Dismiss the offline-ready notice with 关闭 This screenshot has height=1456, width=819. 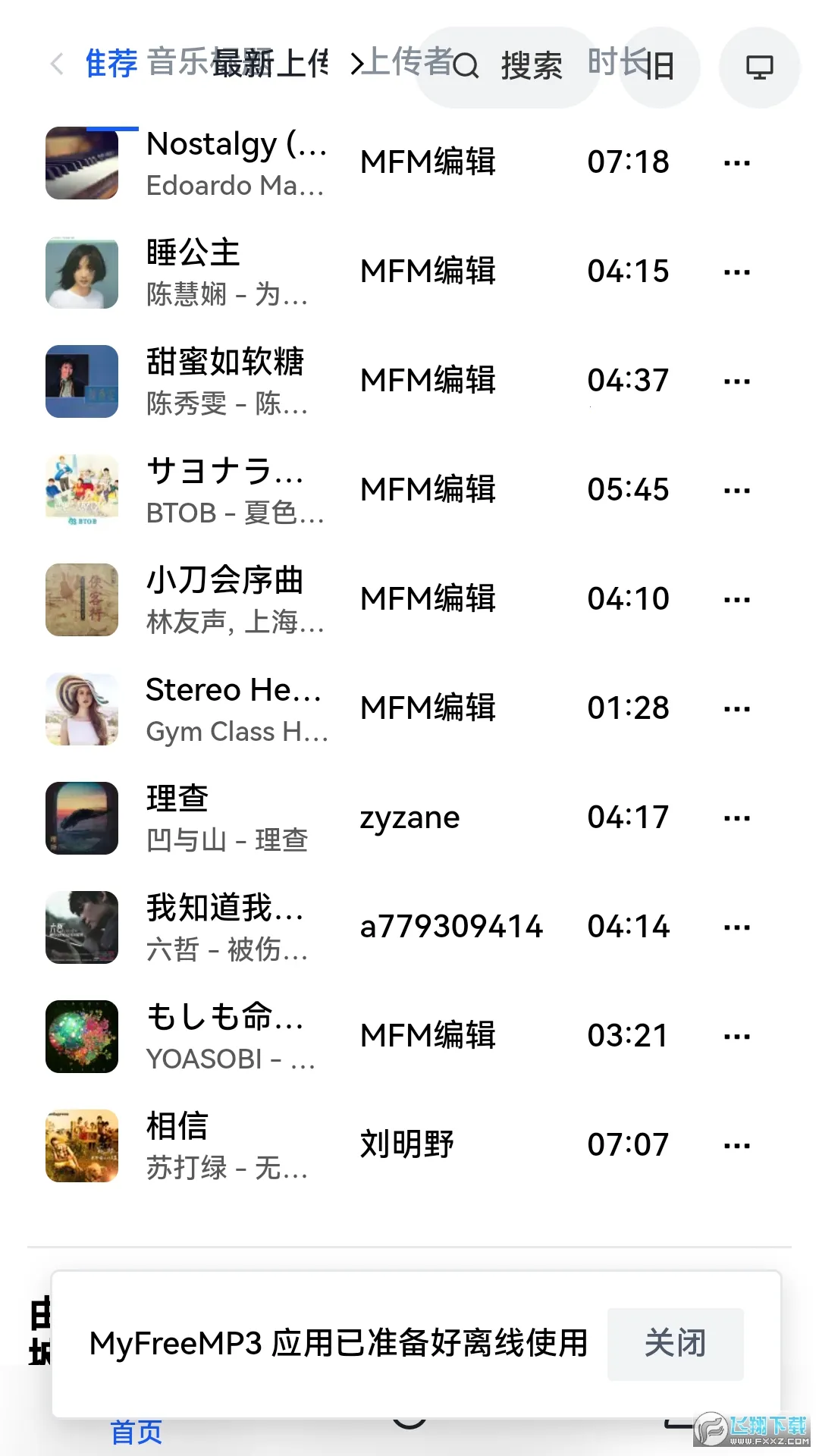[x=675, y=1343]
